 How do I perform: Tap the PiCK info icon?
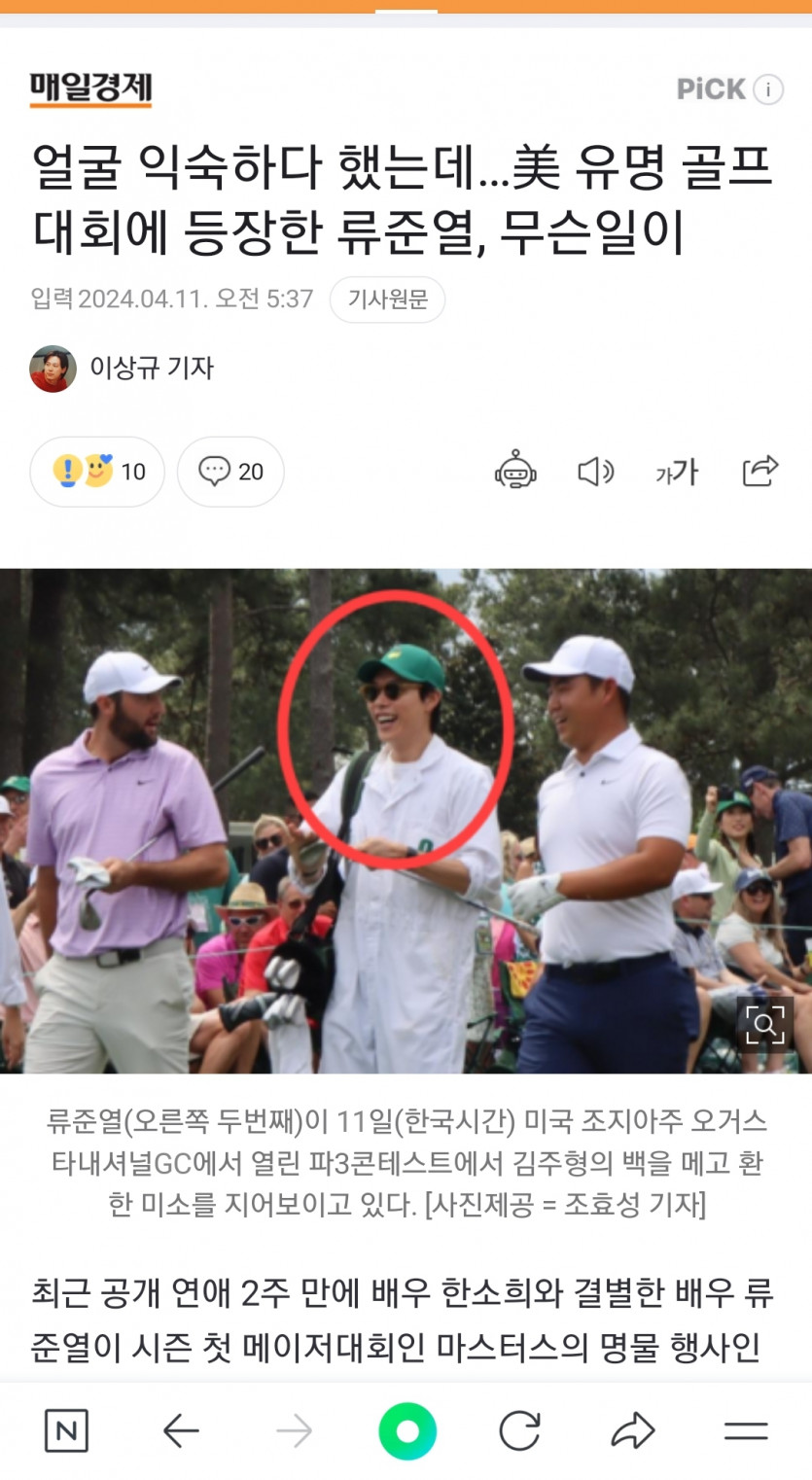pos(767,89)
